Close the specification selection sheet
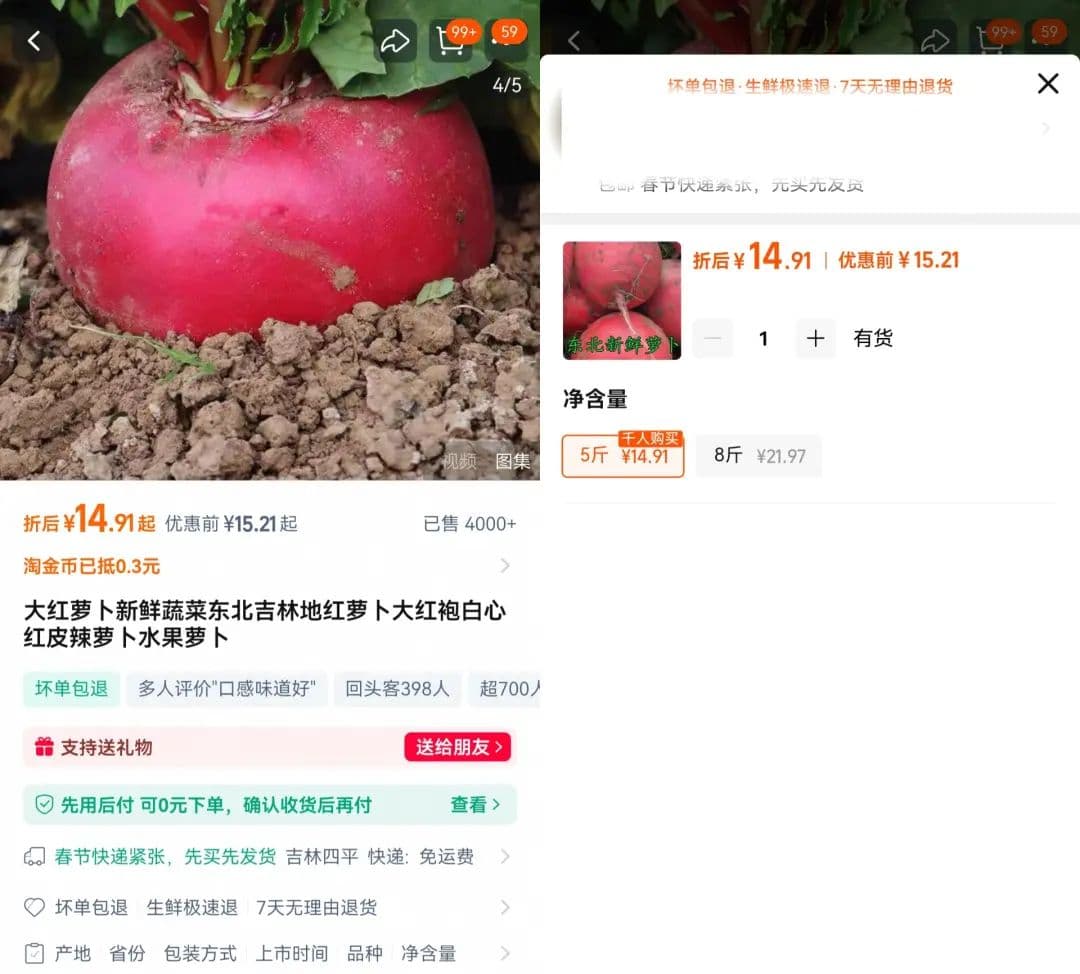Image resolution: width=1080 pixels, height=974 pixels. (x=1047, y=84)
